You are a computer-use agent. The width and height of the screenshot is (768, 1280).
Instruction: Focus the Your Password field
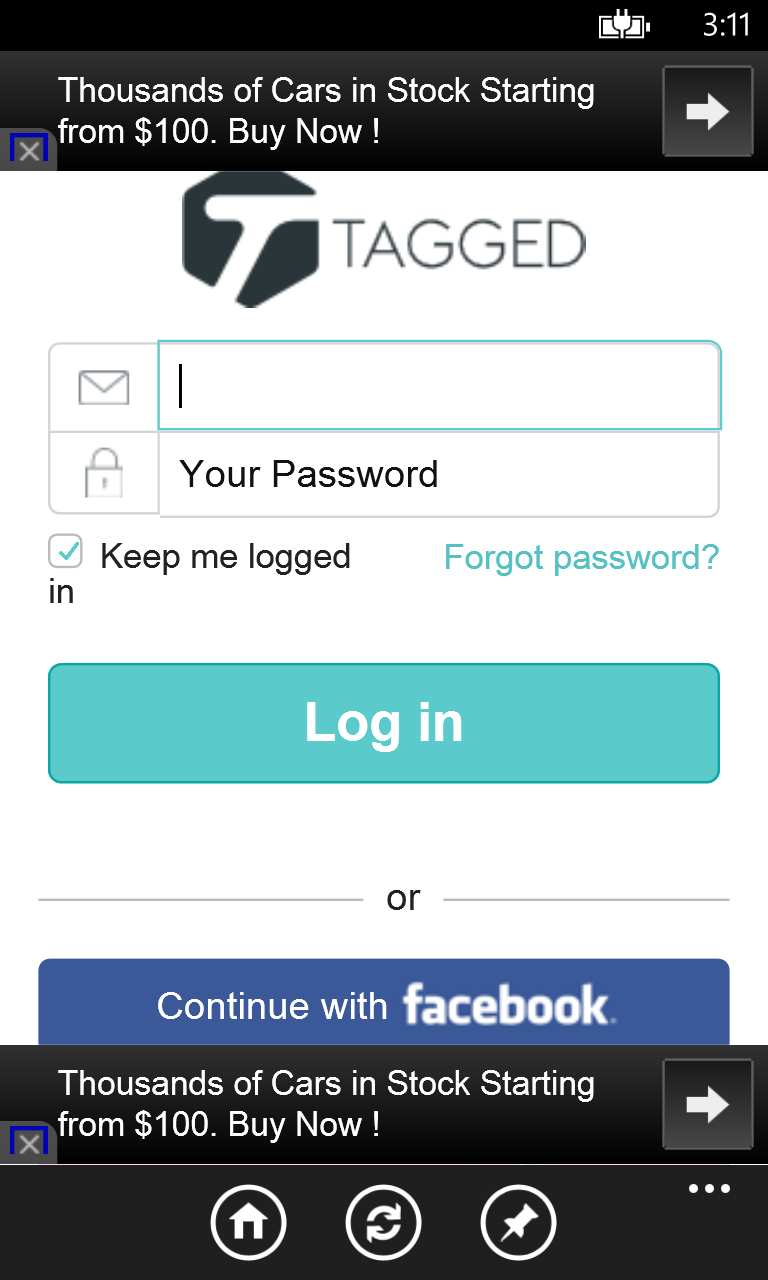pyautogui.click(x=439, y=474)
